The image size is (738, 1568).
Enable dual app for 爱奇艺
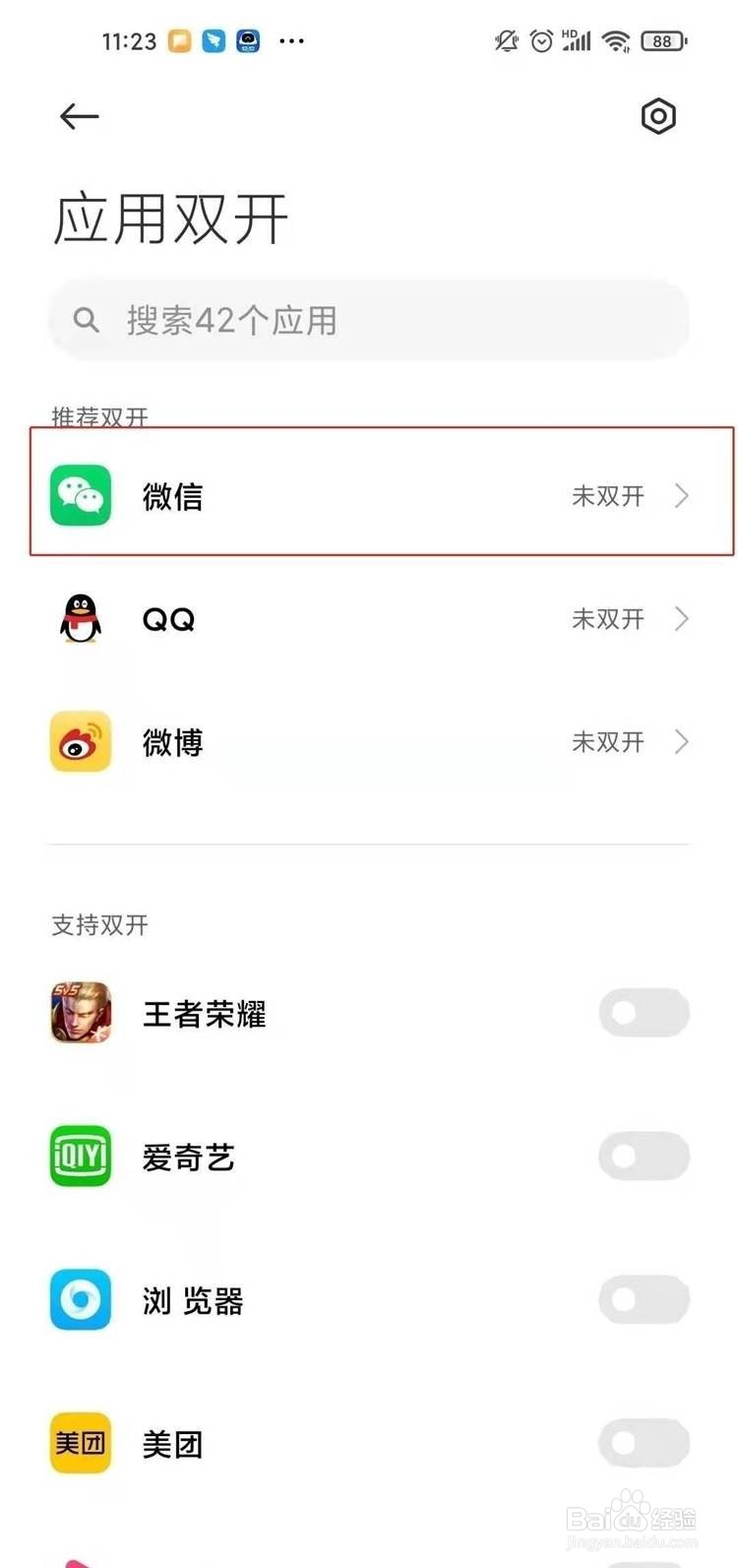point(644,1157)
